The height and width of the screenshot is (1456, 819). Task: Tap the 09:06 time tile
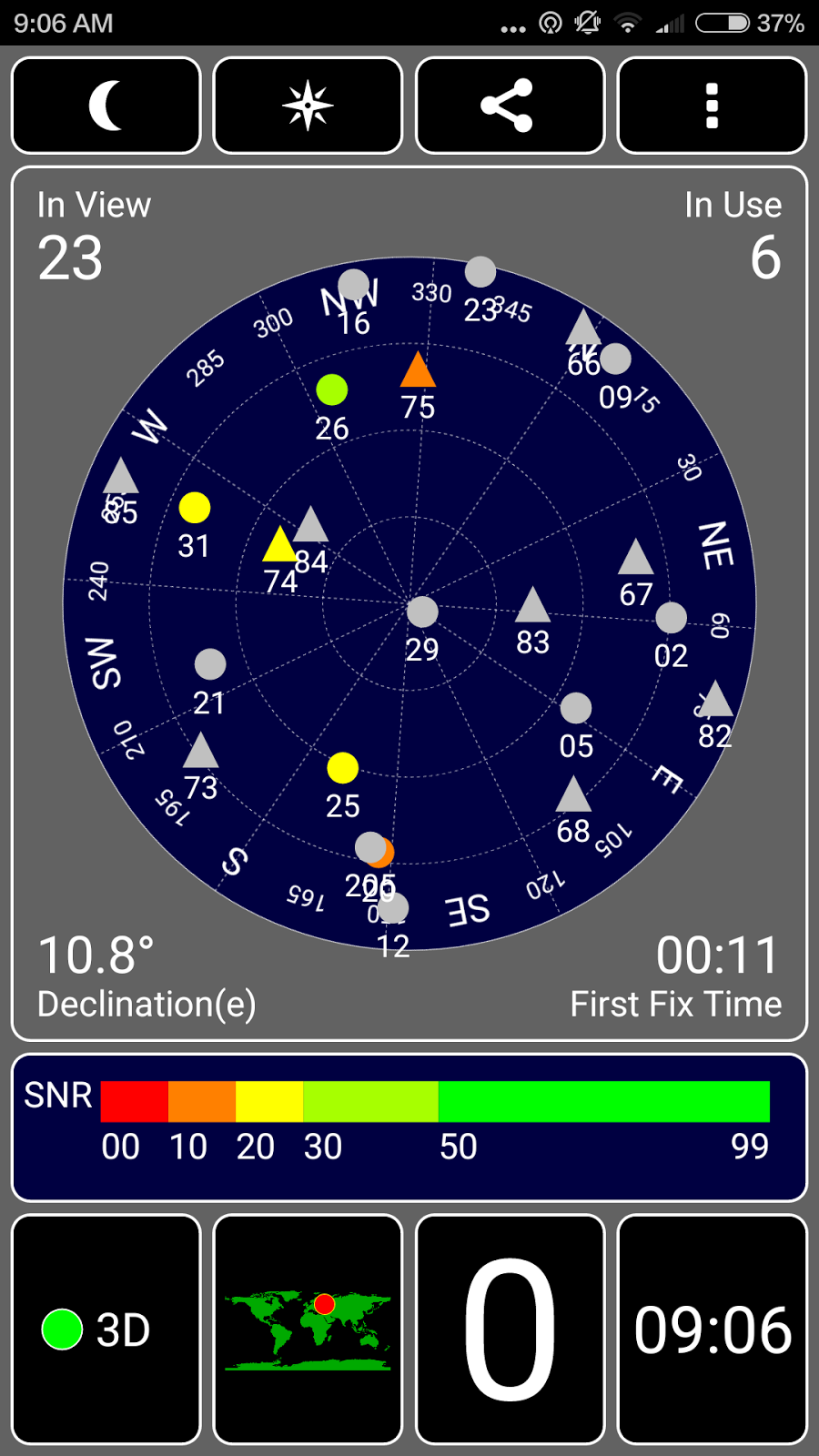[x=712, y=1329]
